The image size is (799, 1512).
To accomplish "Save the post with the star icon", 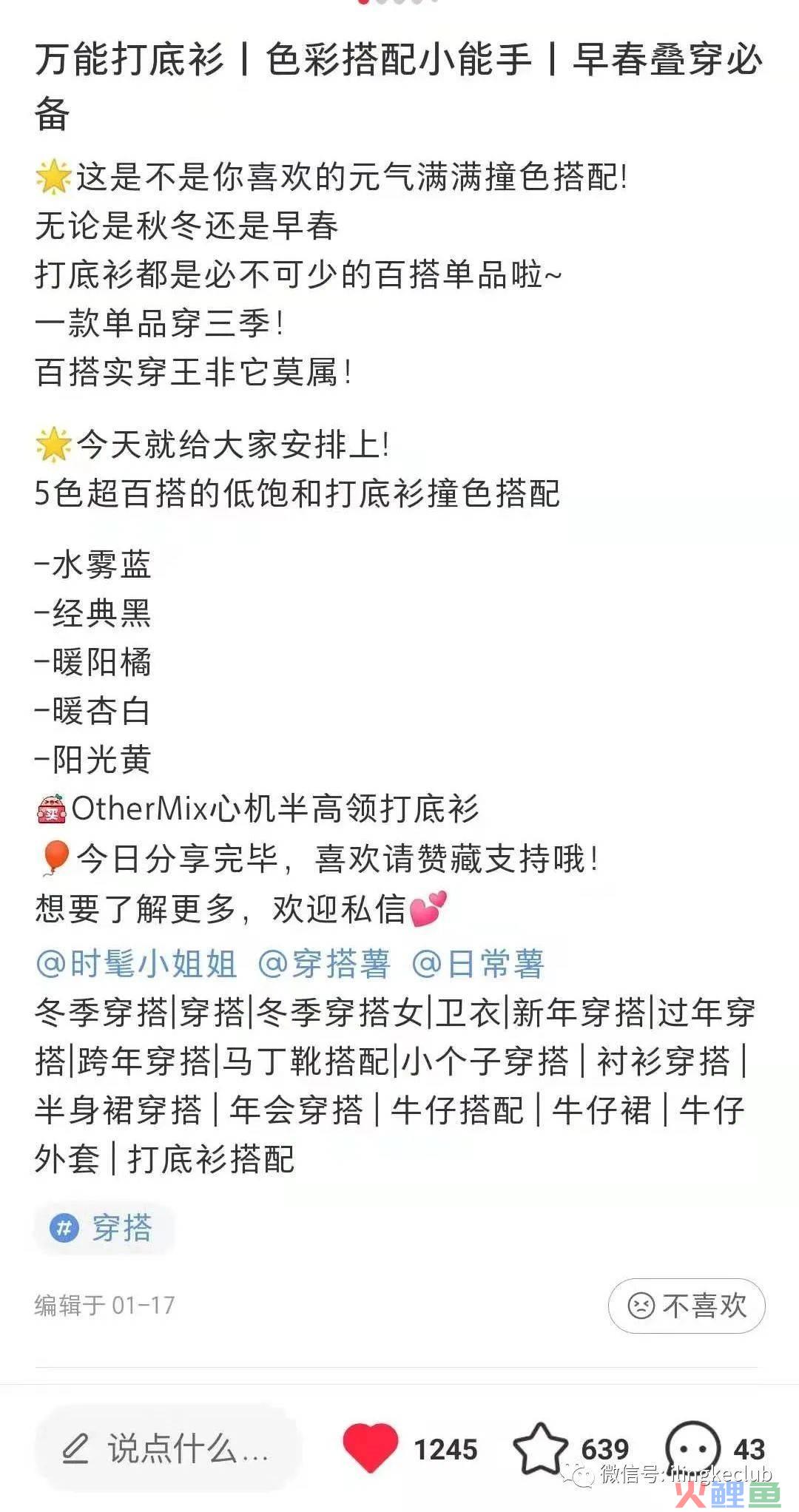I will pyautogui.click(x=540, y=1448).
